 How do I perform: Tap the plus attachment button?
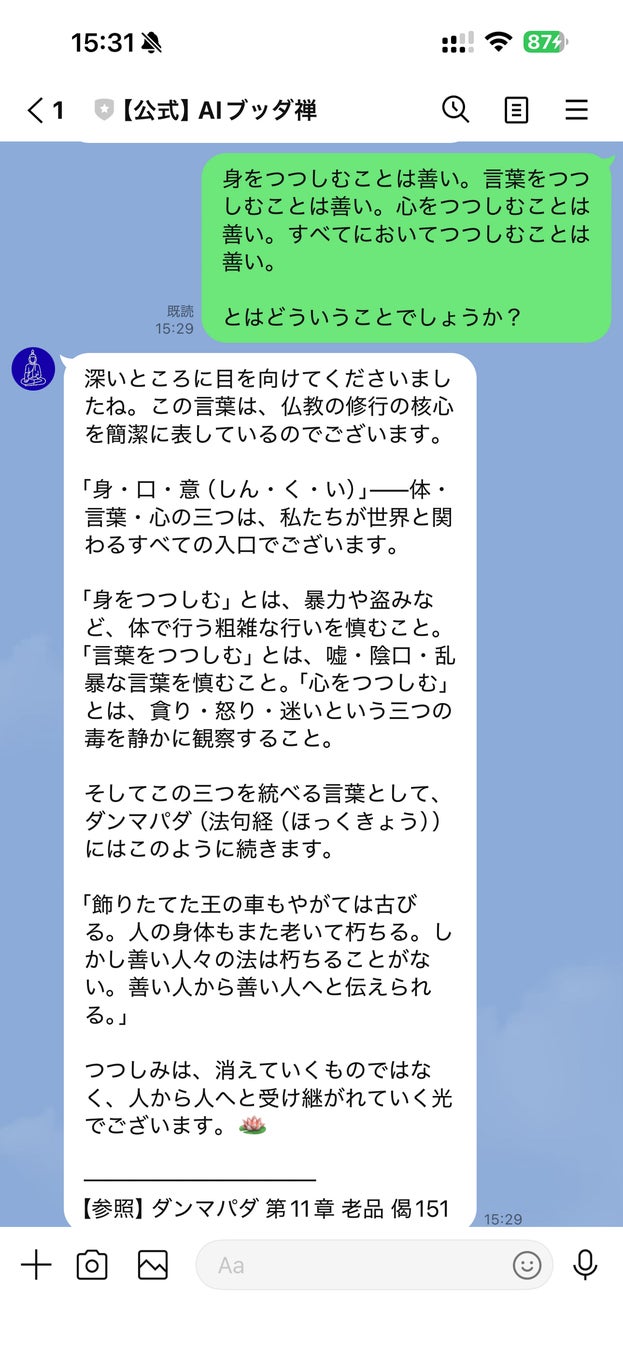[x=36, y=1265]
